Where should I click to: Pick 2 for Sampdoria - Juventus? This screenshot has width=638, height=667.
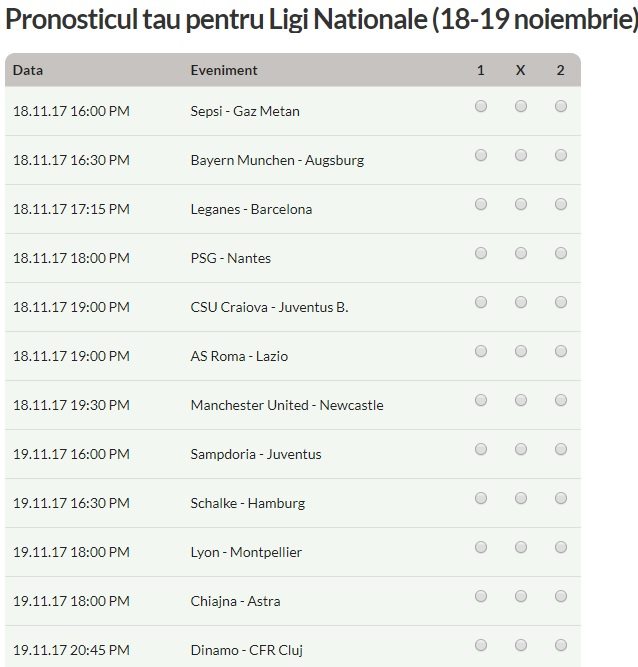coord(561,449)
